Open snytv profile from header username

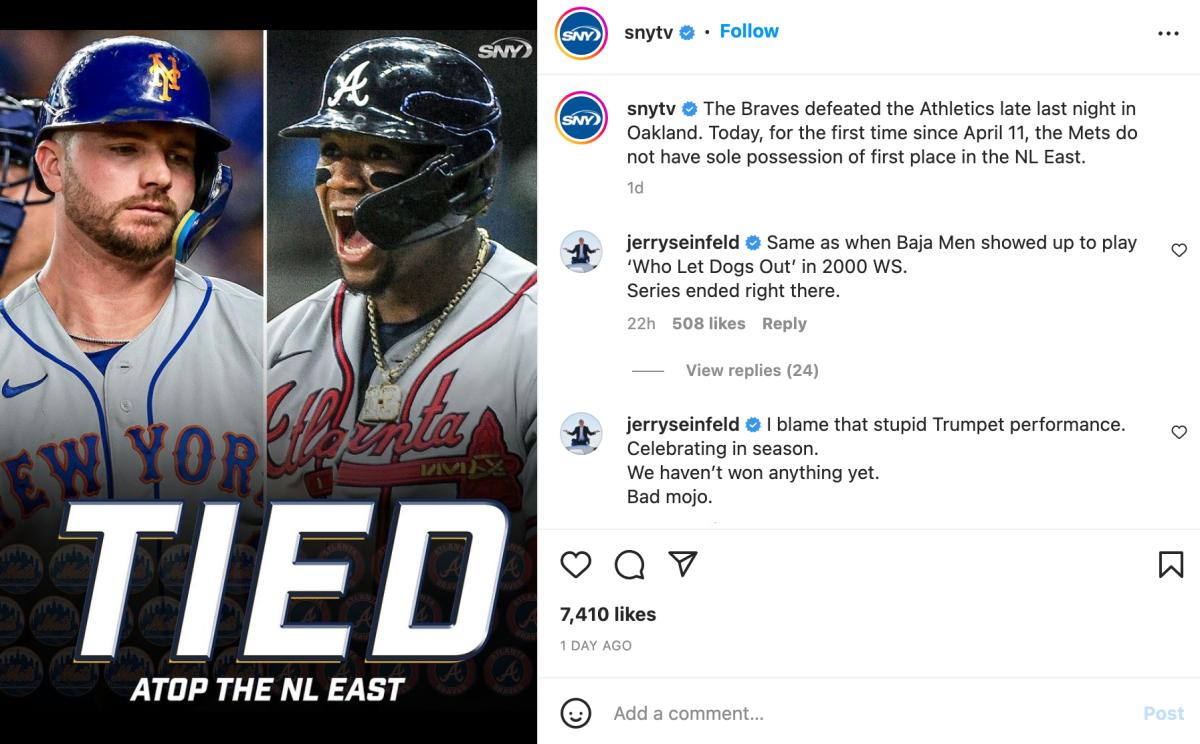(x=648, y=32)
